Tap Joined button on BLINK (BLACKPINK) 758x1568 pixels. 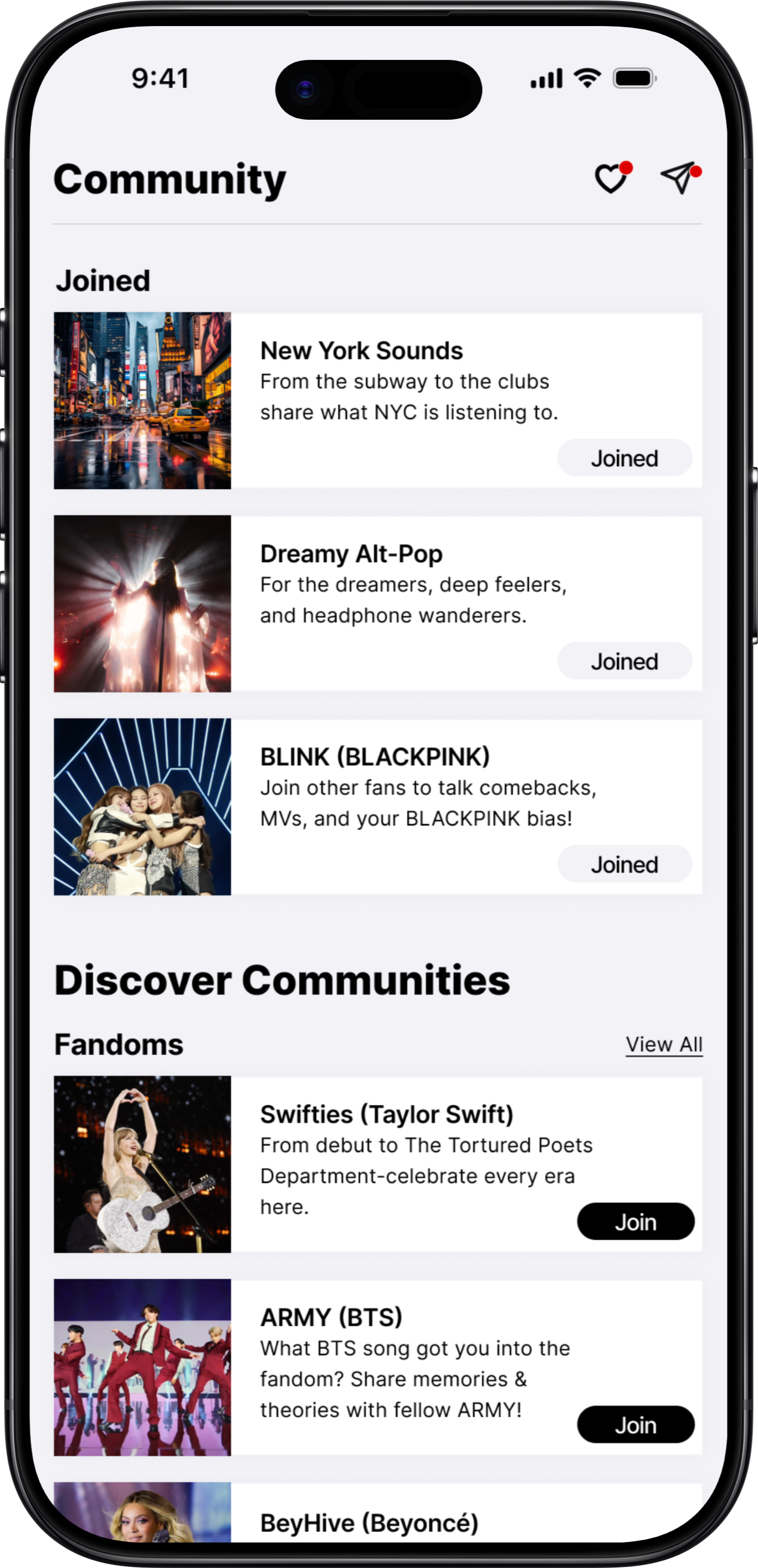point(624,864)
